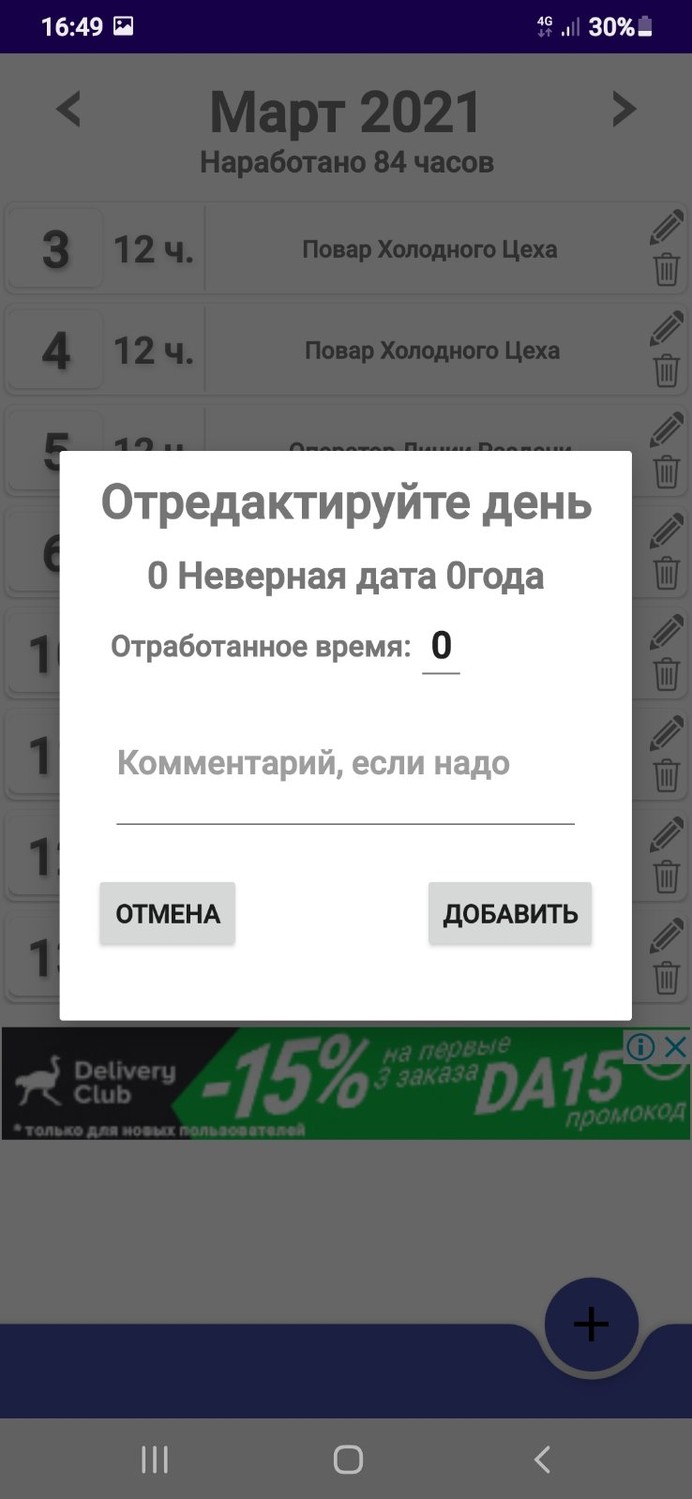Go to the phone's home screen
The image size is (692, 1499).
click(x=347, y=1460)
